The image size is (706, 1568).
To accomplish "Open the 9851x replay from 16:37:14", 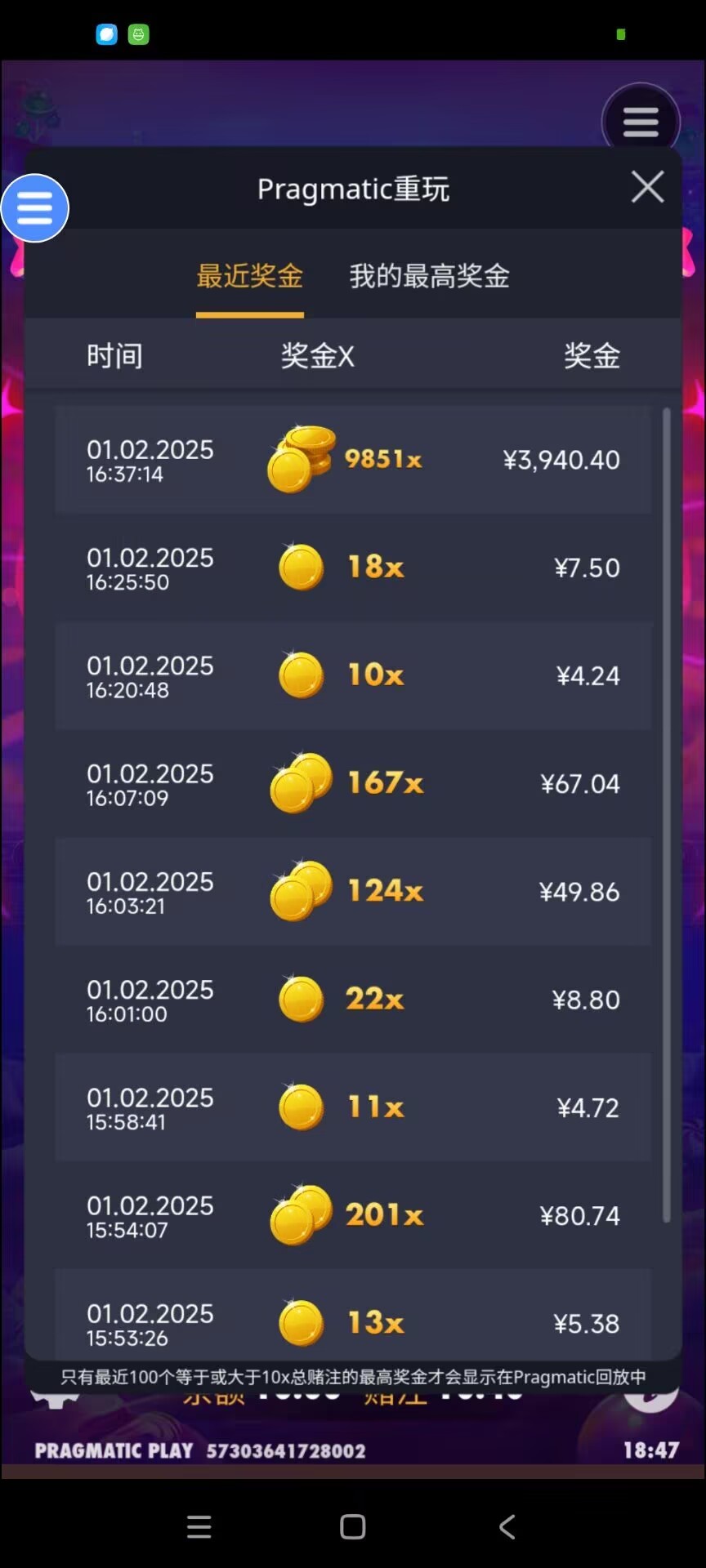I will [353, 460].
